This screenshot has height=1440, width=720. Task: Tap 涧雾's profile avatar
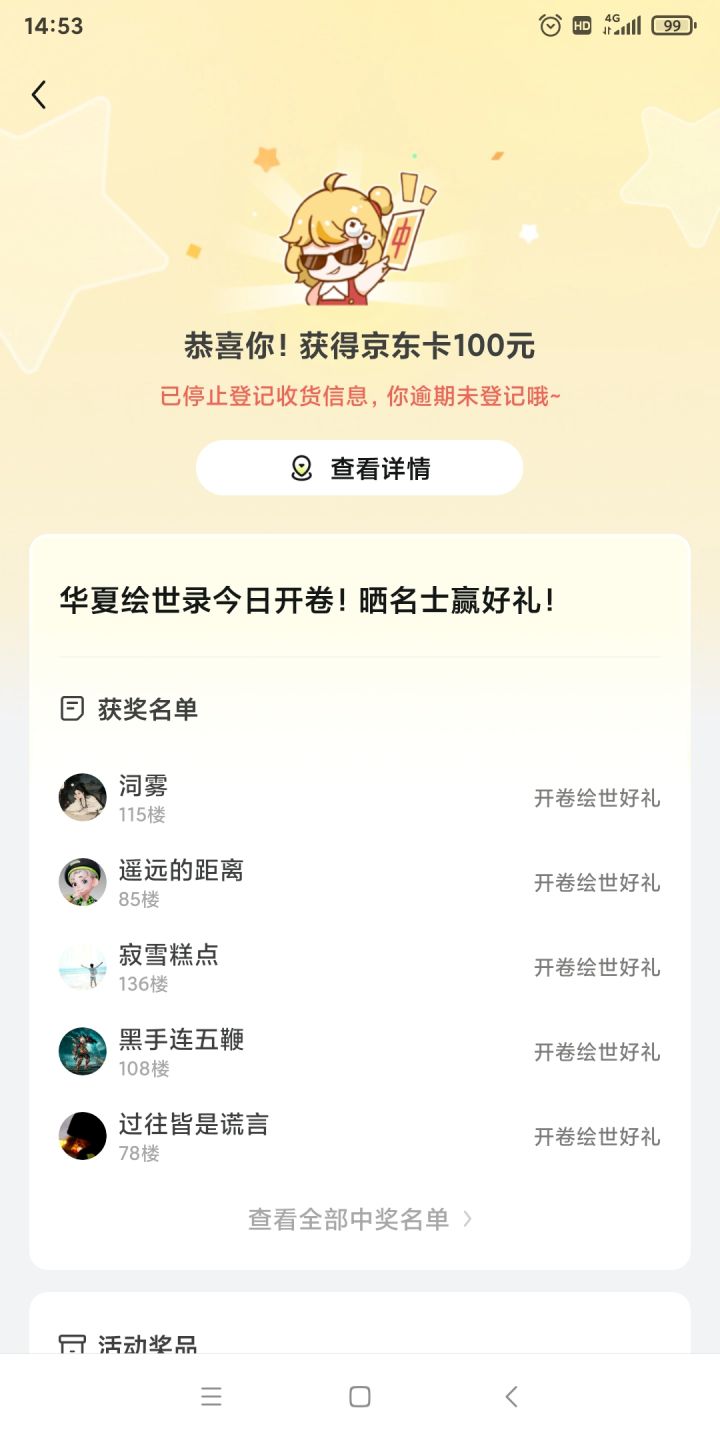click(x=82, y=796)
